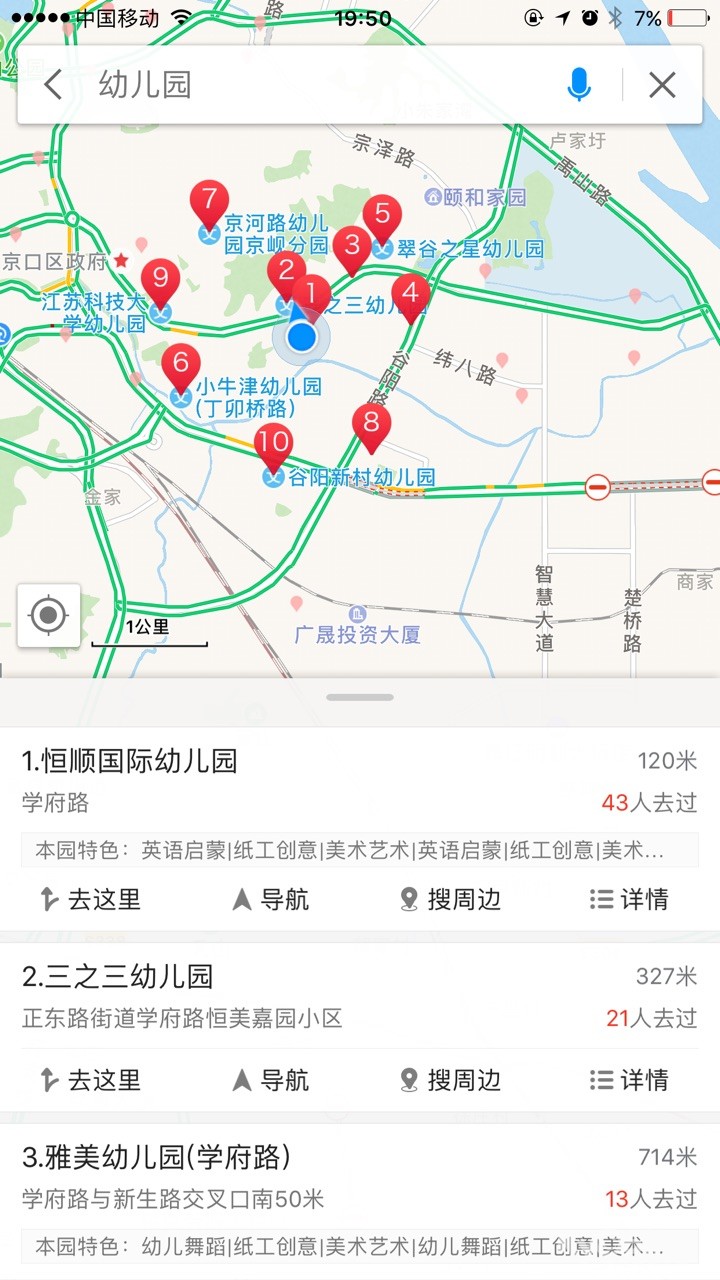
Task: Tap 去这里 for 三之三幼儿园
Action: coord(90,1080)
